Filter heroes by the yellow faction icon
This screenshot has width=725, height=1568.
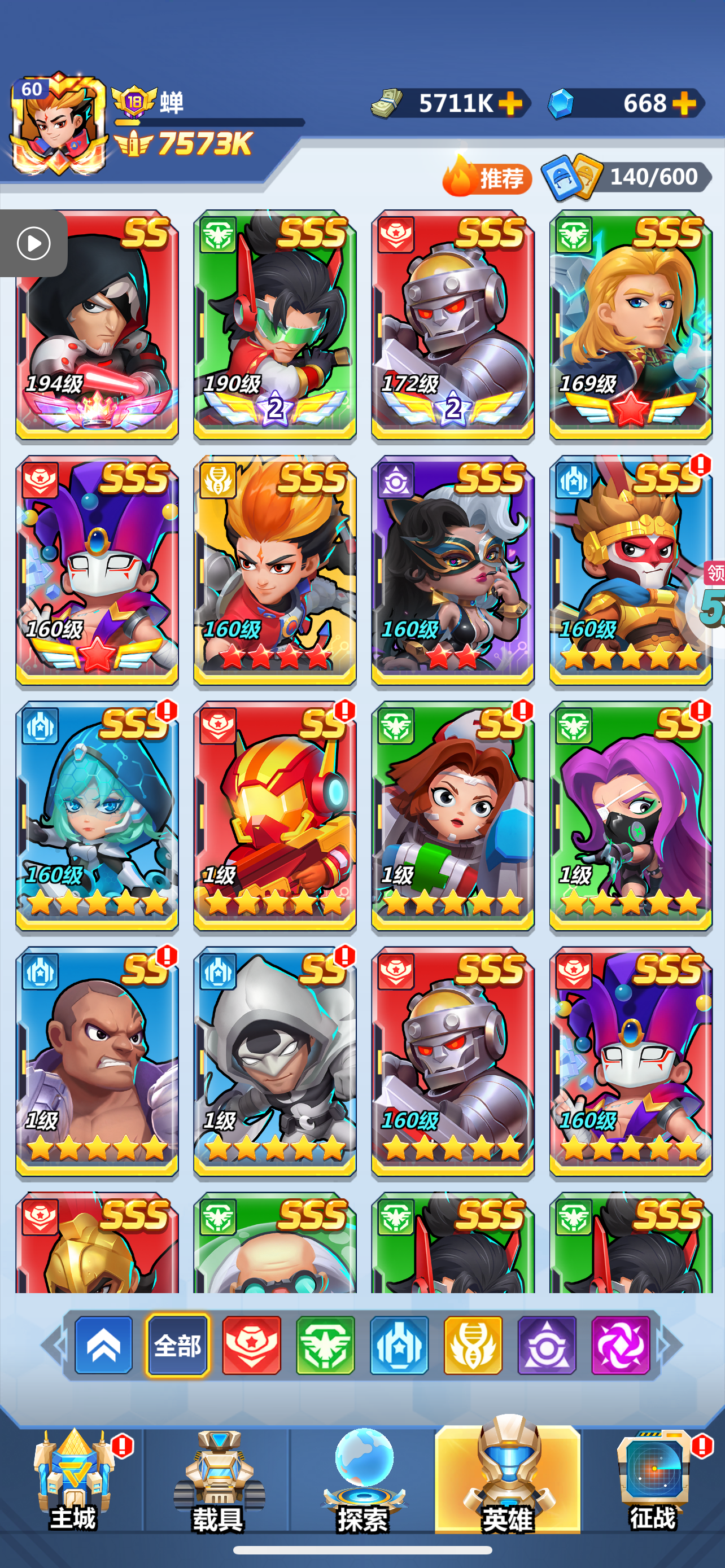[x=473, y=1345]
